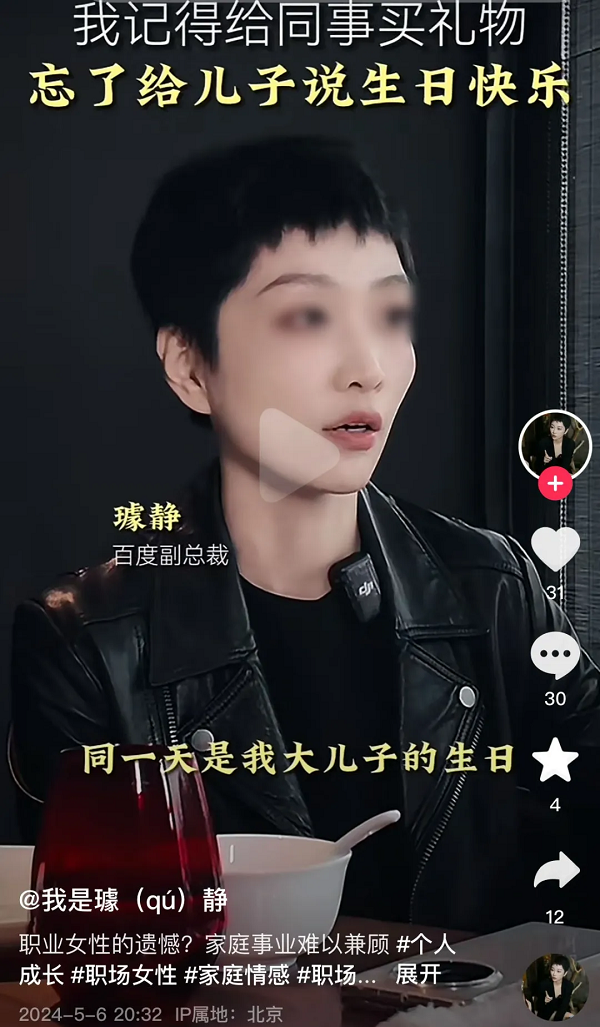
Task: Like this video with the heart
Action: [x=555, y=549]
